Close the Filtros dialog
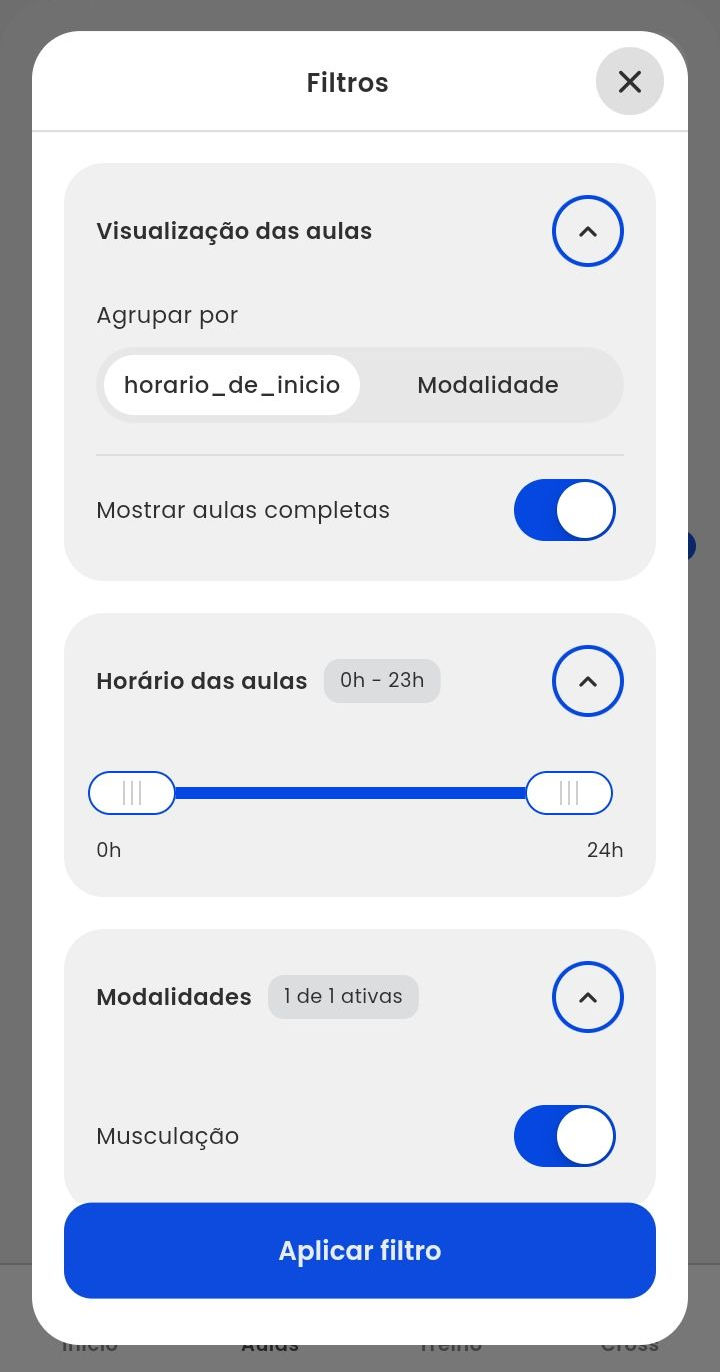The height and width of the screenshot is (1372, 720). tap(630, 82)
